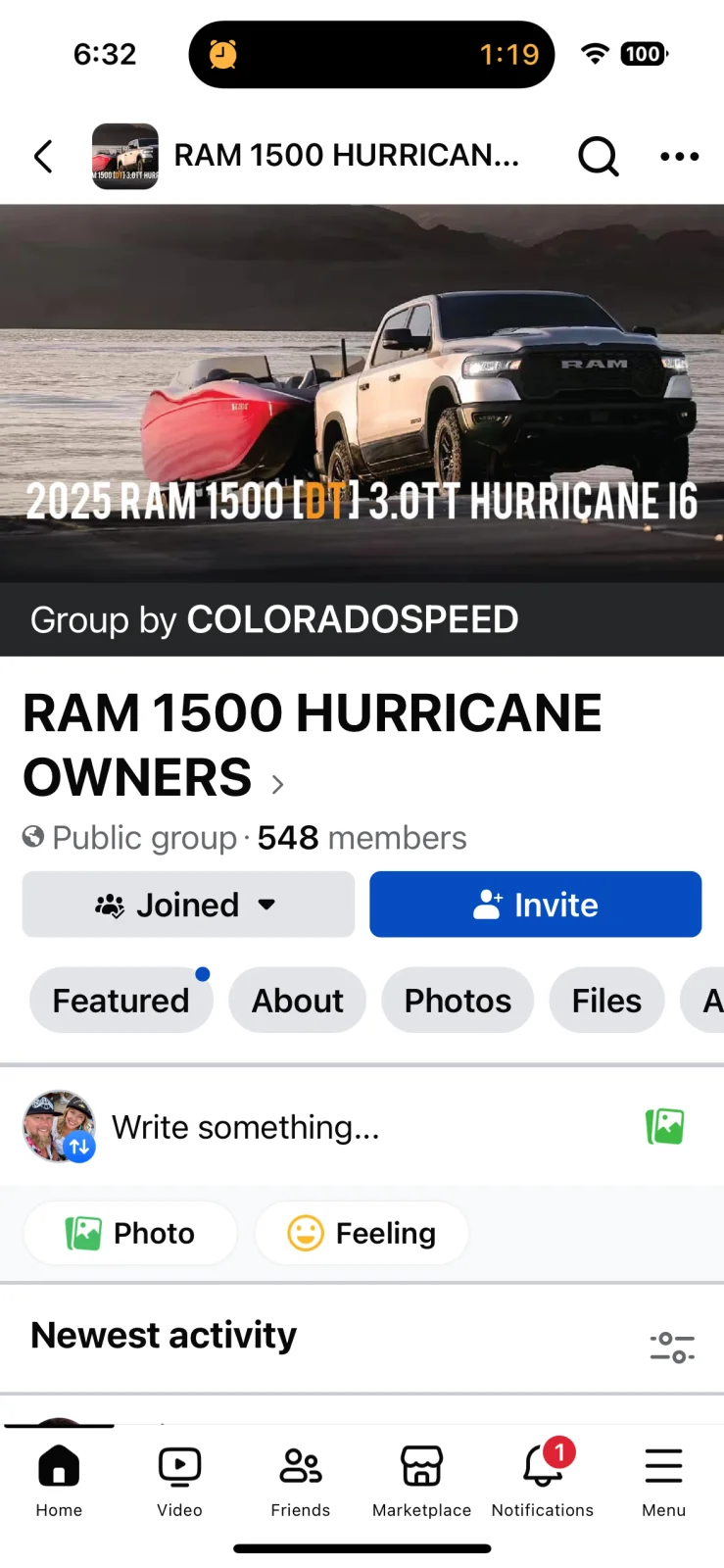The image size is (724, 1568).
Task: Open Marketplace from bottom bar
Action: point(421,1480)
